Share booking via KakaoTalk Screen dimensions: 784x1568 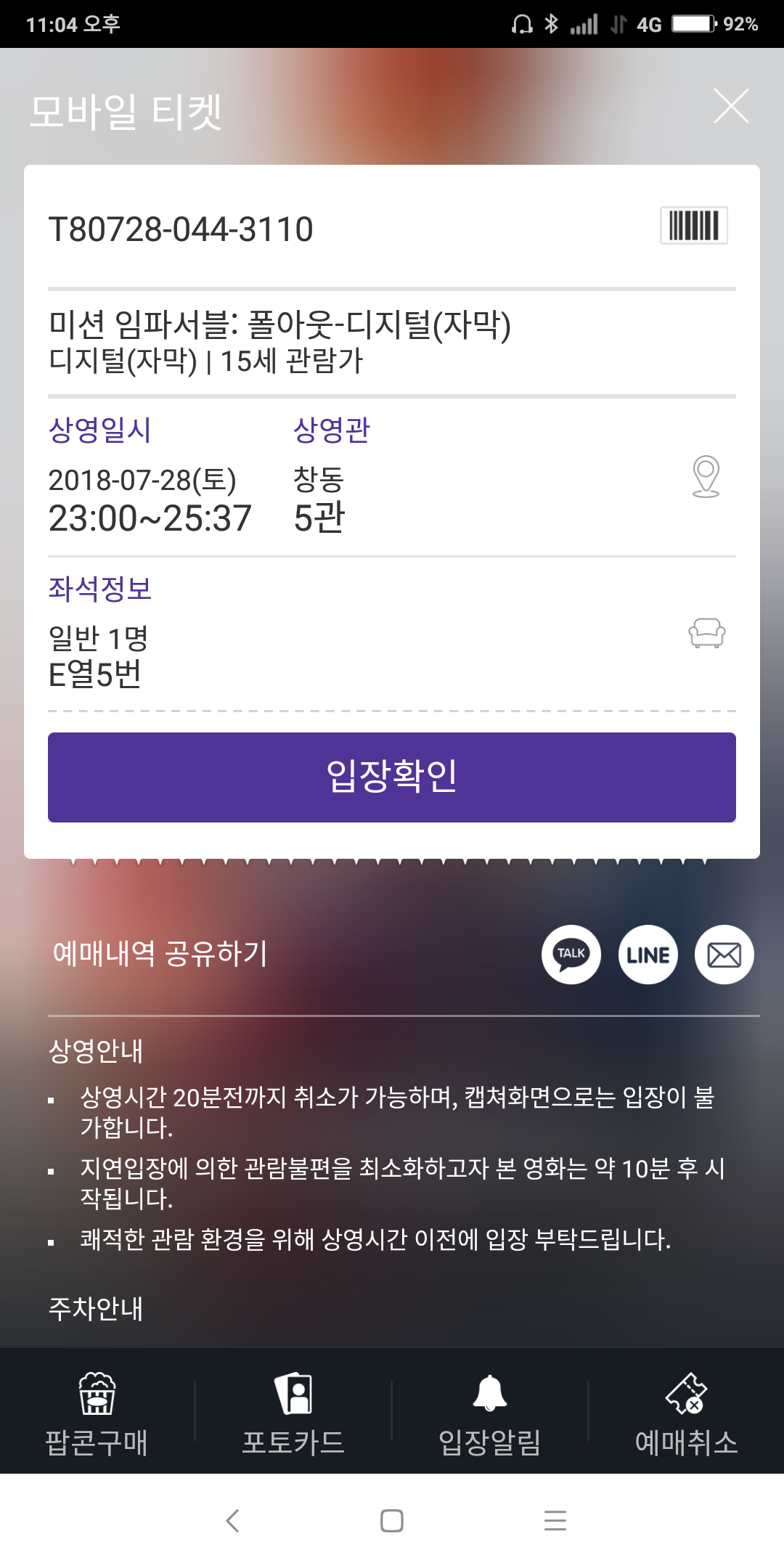(x=571, y=955)
